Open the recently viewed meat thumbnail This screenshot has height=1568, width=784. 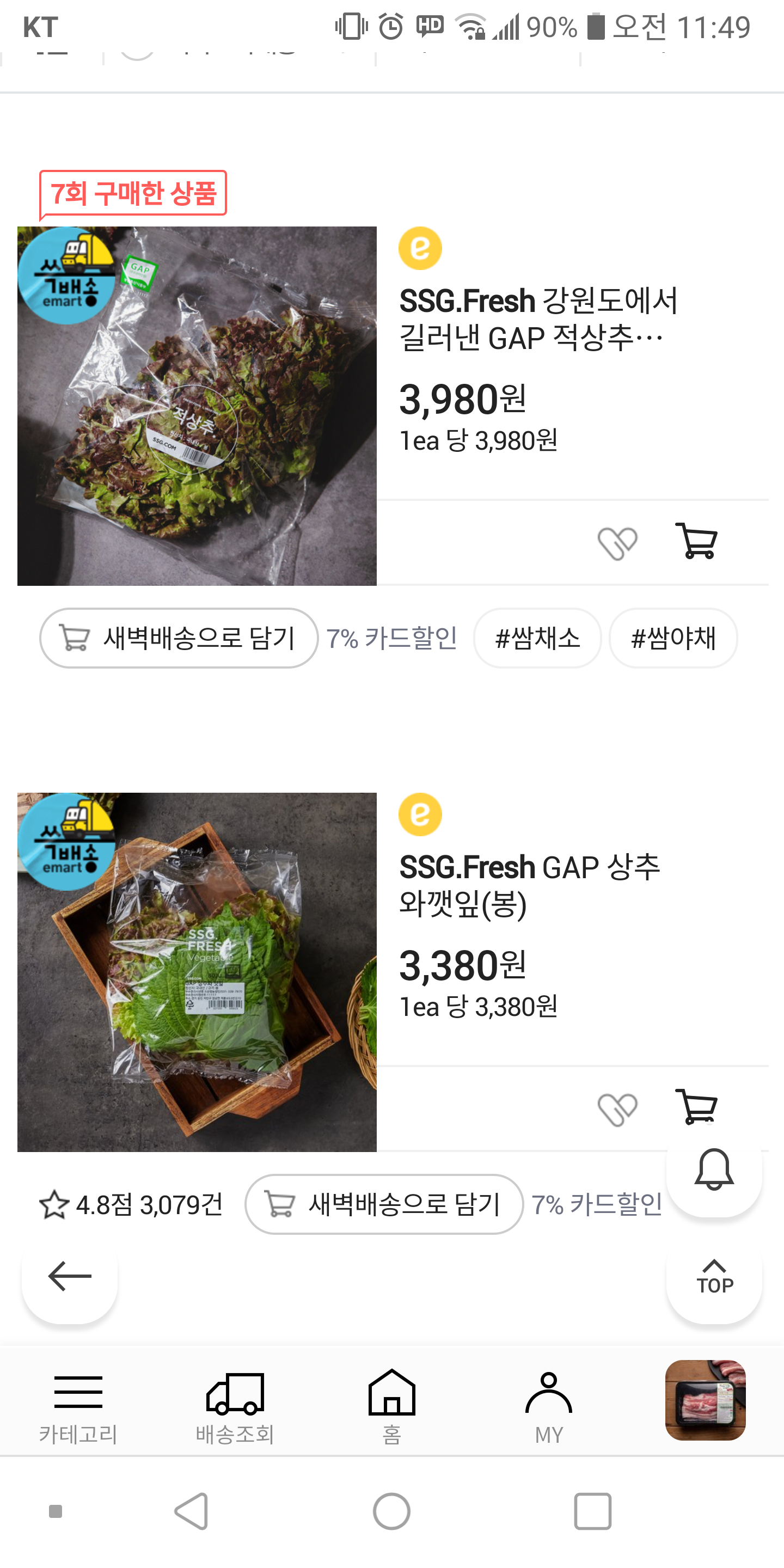click(705, 1400)
